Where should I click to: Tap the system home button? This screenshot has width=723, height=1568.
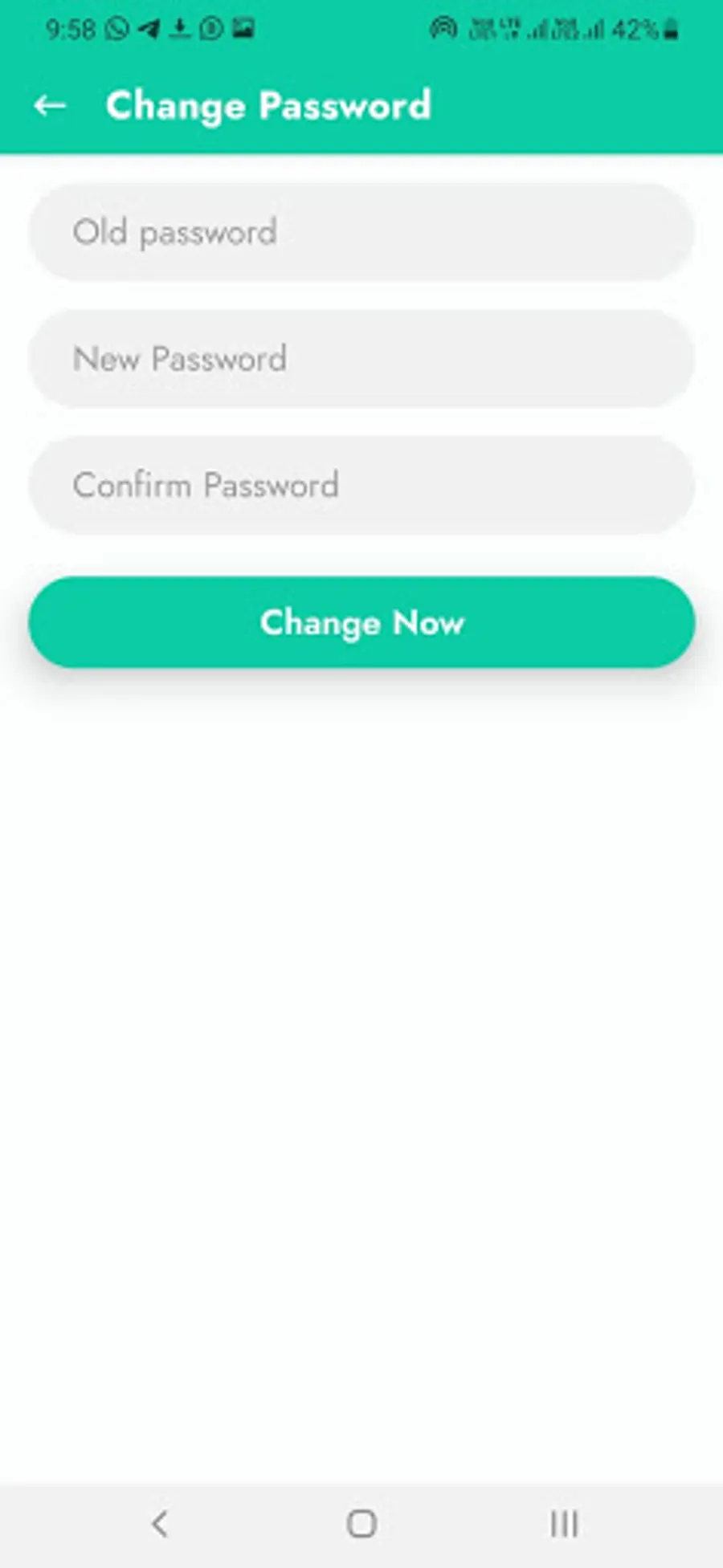361,1523
